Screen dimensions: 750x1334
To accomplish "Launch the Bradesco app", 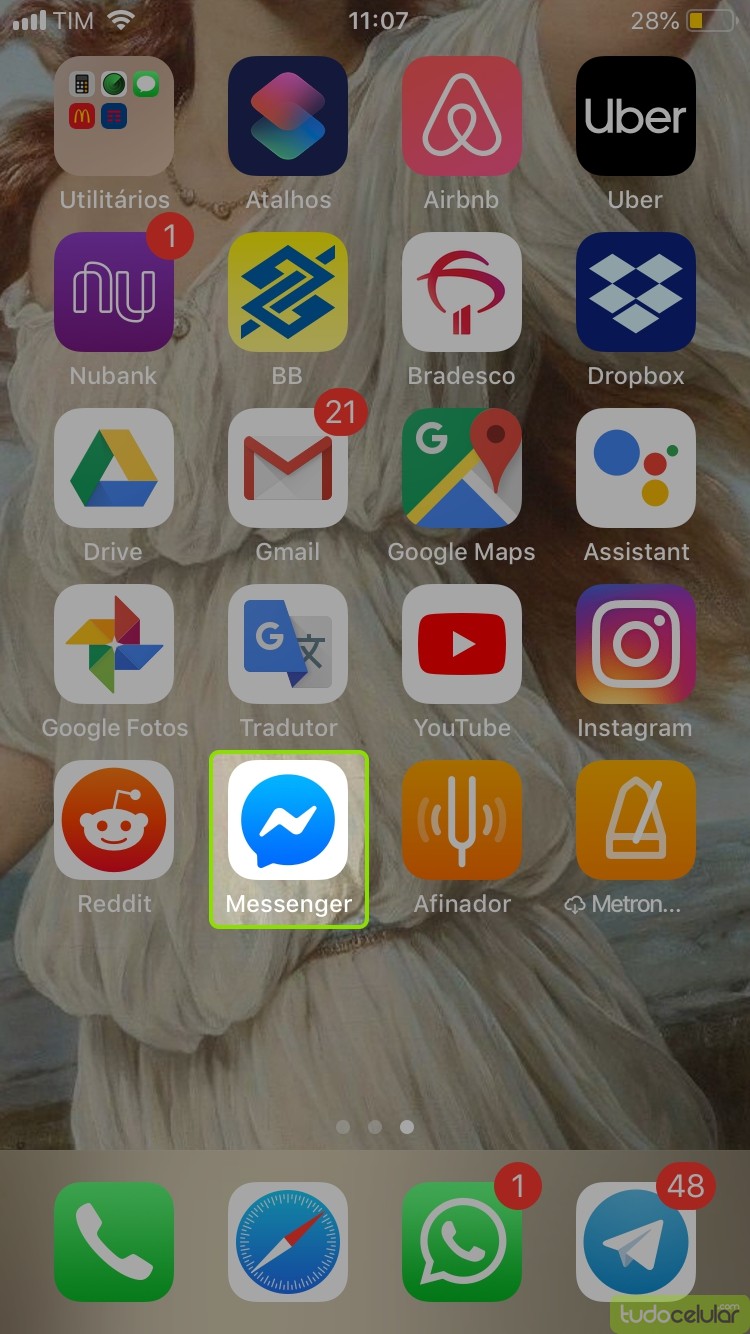I will [x=461, y=292].
